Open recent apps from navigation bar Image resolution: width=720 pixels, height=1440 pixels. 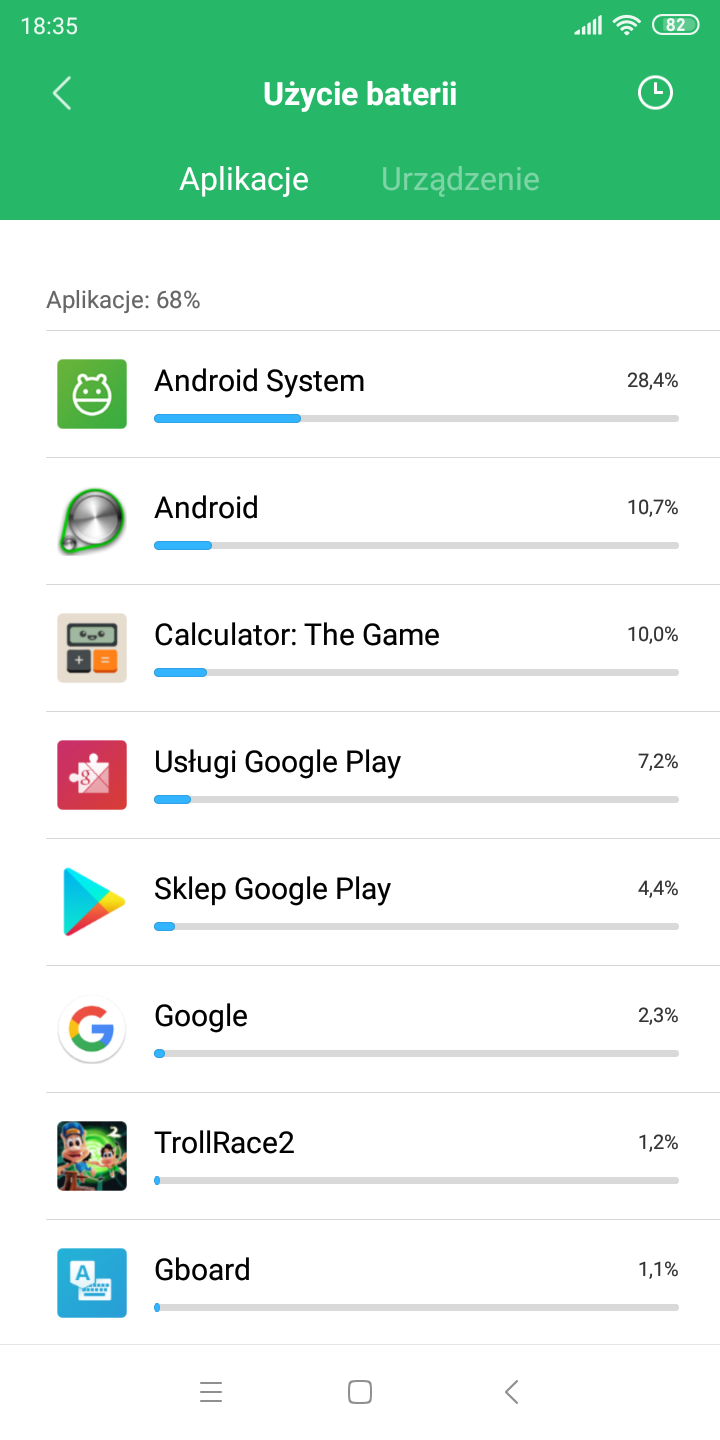(211, 1392)
